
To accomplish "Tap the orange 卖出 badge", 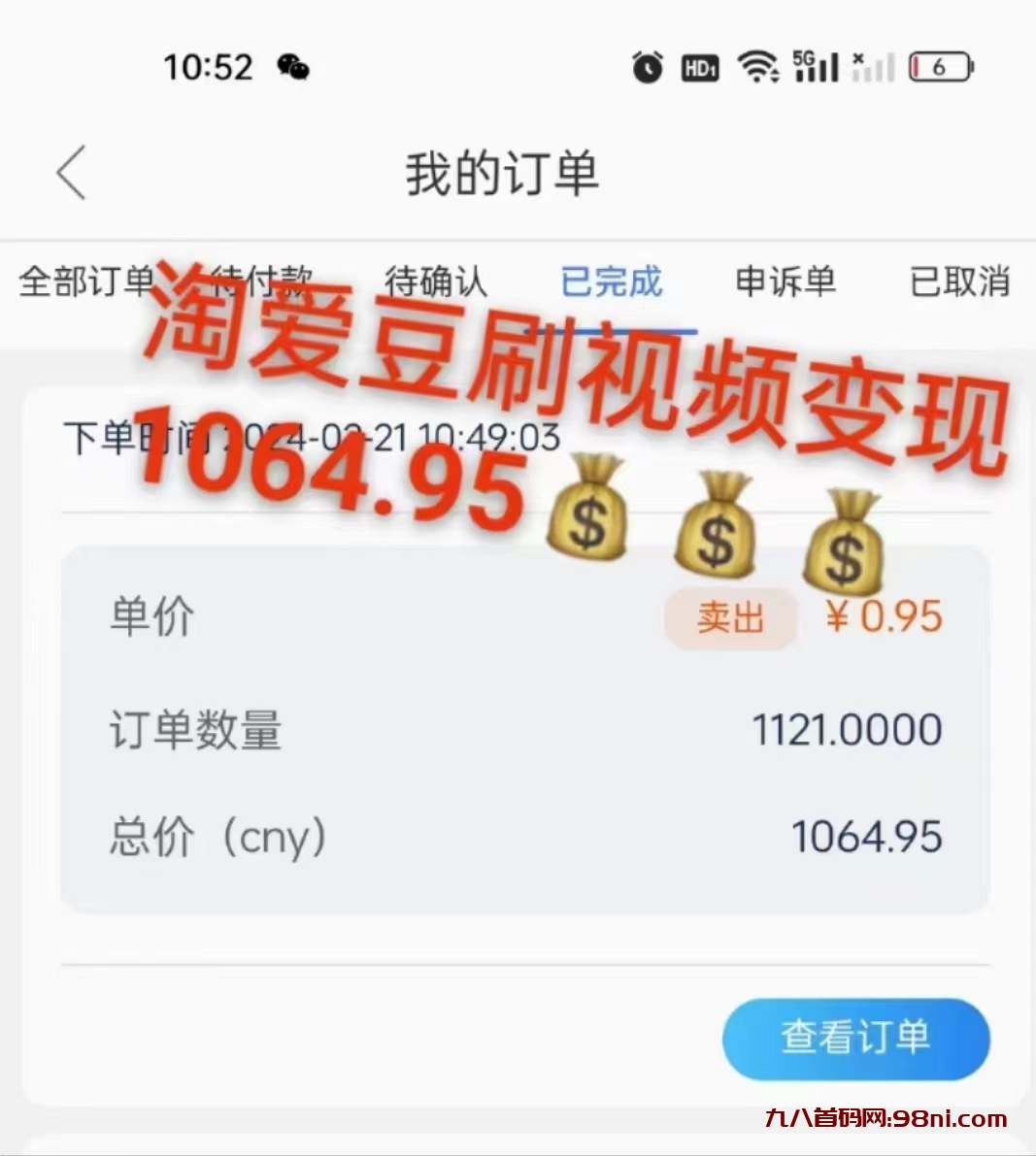I will click(x=730, y=617).
